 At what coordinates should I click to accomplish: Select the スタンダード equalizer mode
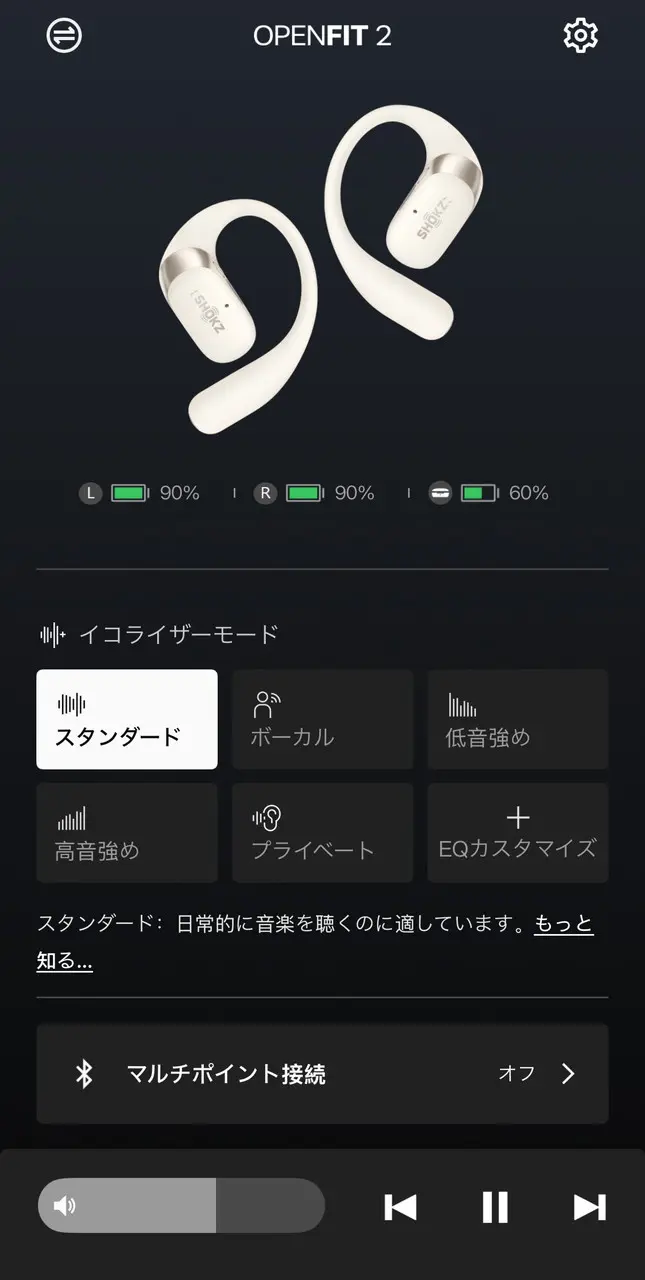coord(126,719)
